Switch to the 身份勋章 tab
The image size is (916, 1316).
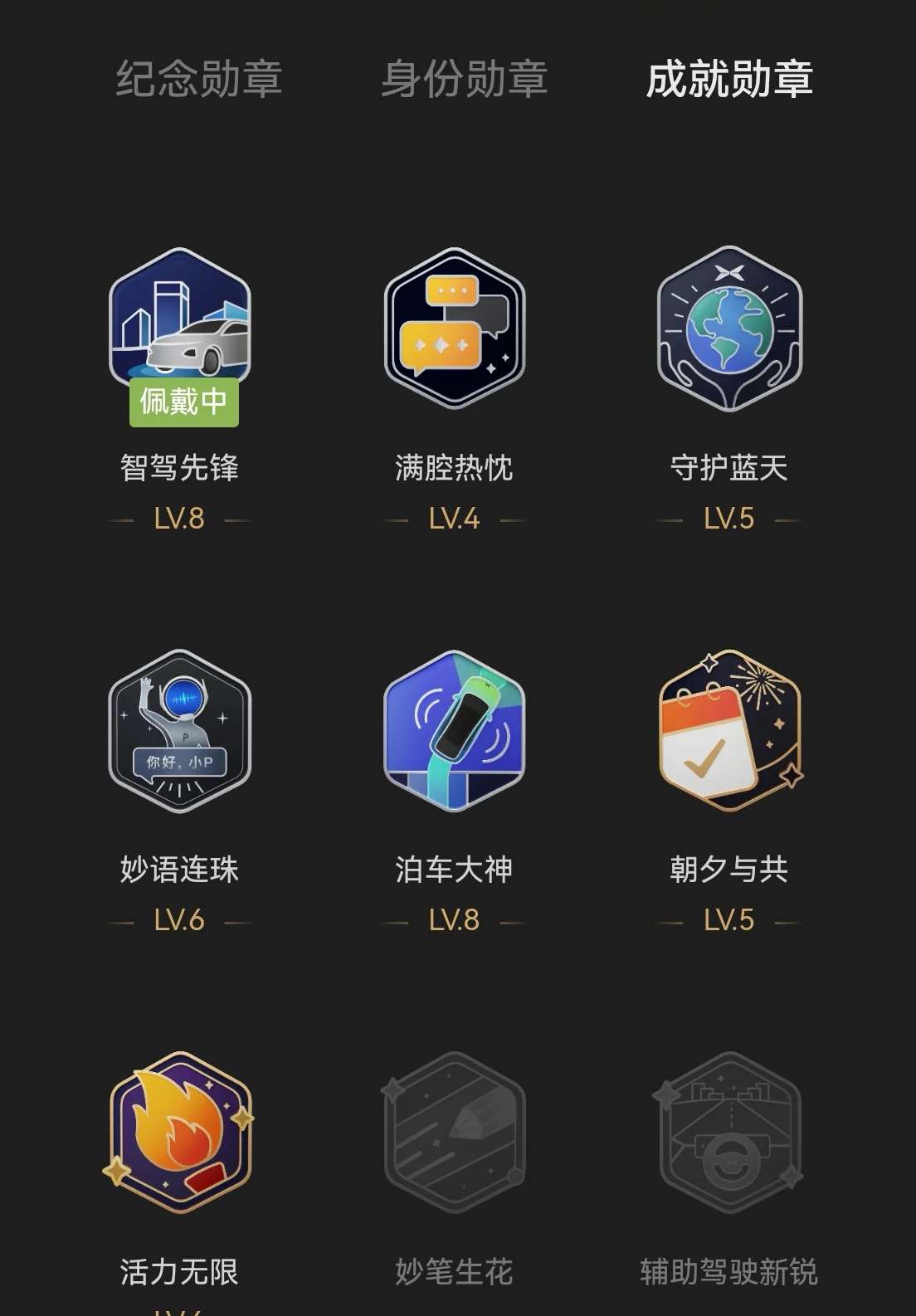[x=464, y=80]
